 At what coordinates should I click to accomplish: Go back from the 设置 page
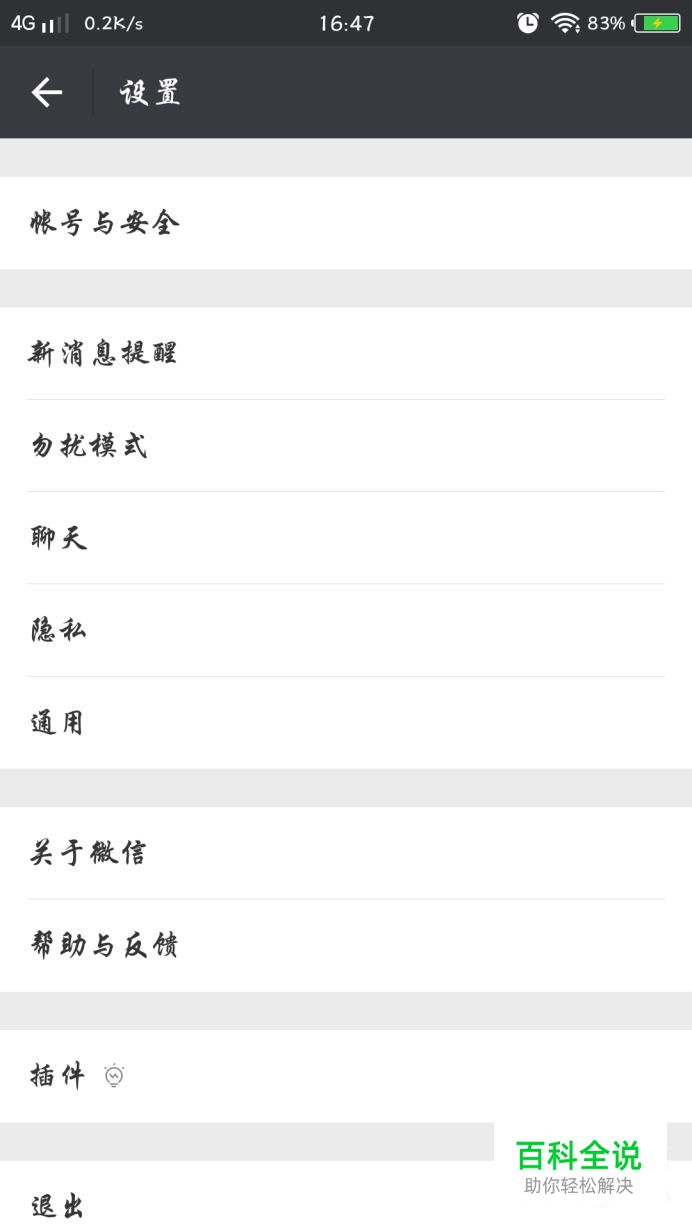pyautogui.click(x=46, y=93)
